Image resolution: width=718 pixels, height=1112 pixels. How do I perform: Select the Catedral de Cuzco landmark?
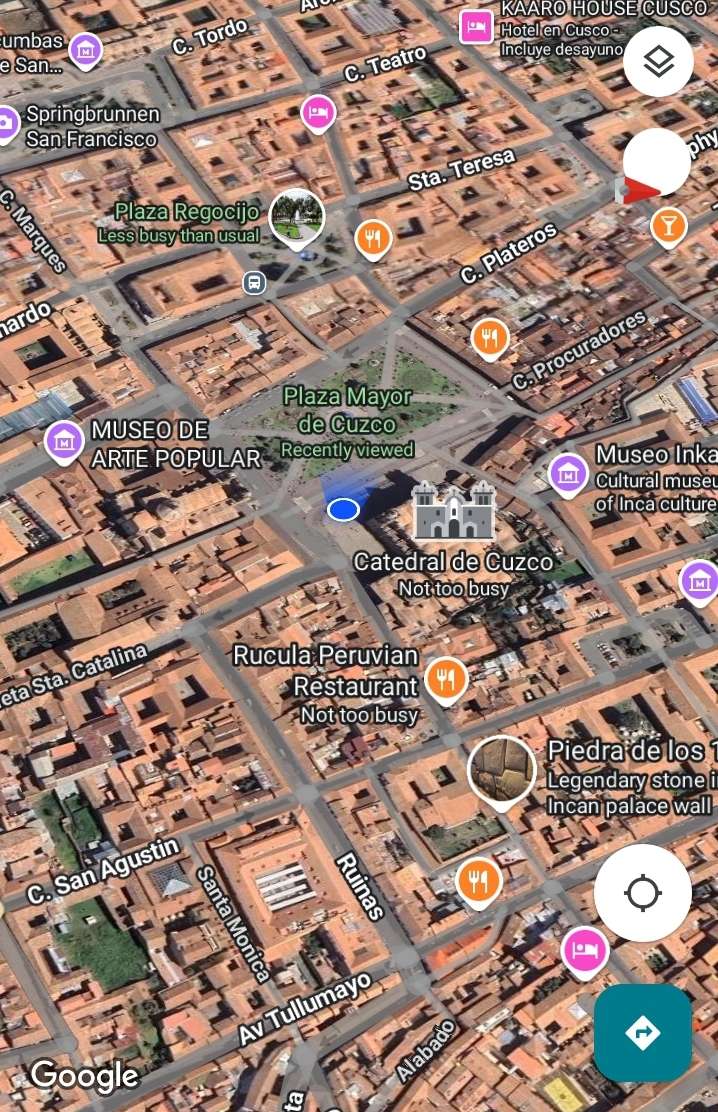coord(454,510)
